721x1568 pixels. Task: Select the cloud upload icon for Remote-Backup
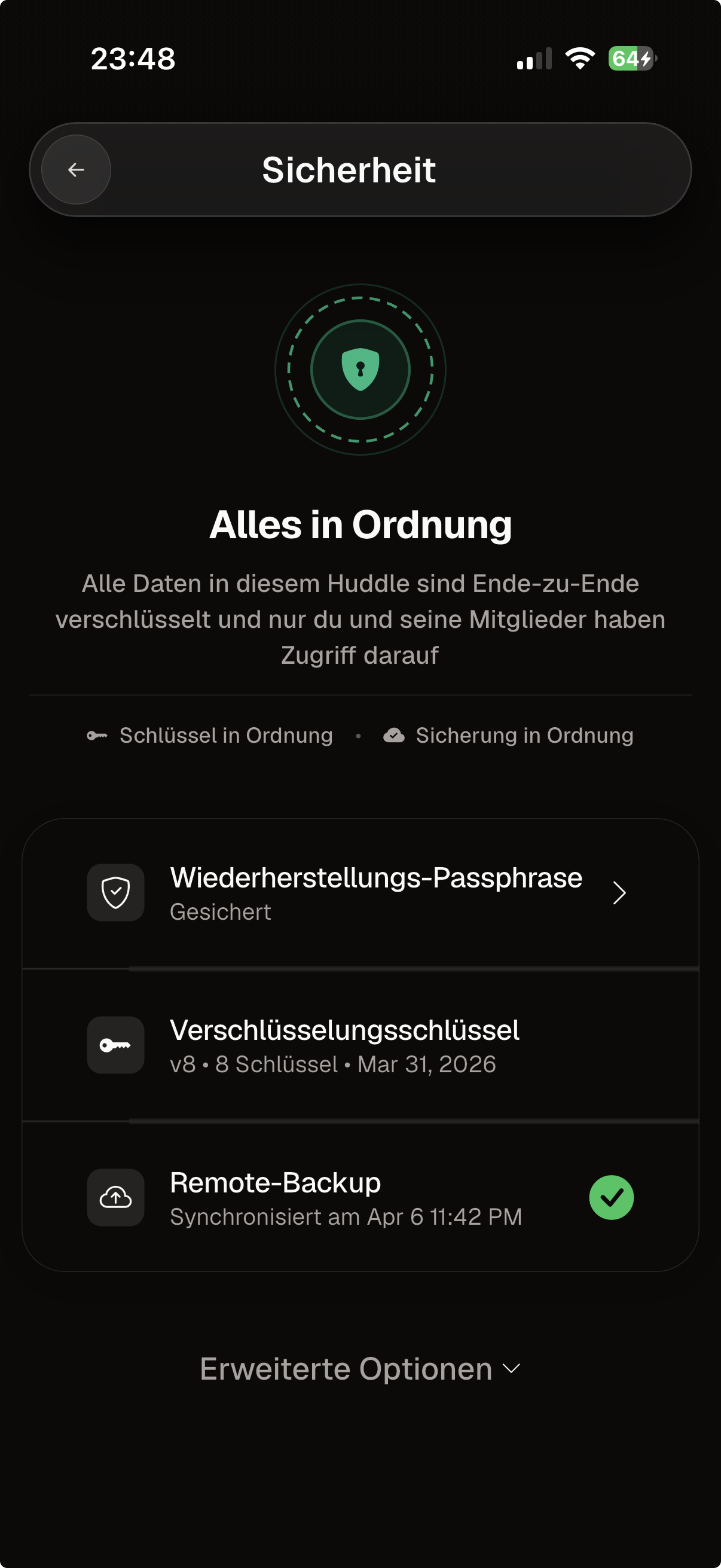(x=115, y=1196)
